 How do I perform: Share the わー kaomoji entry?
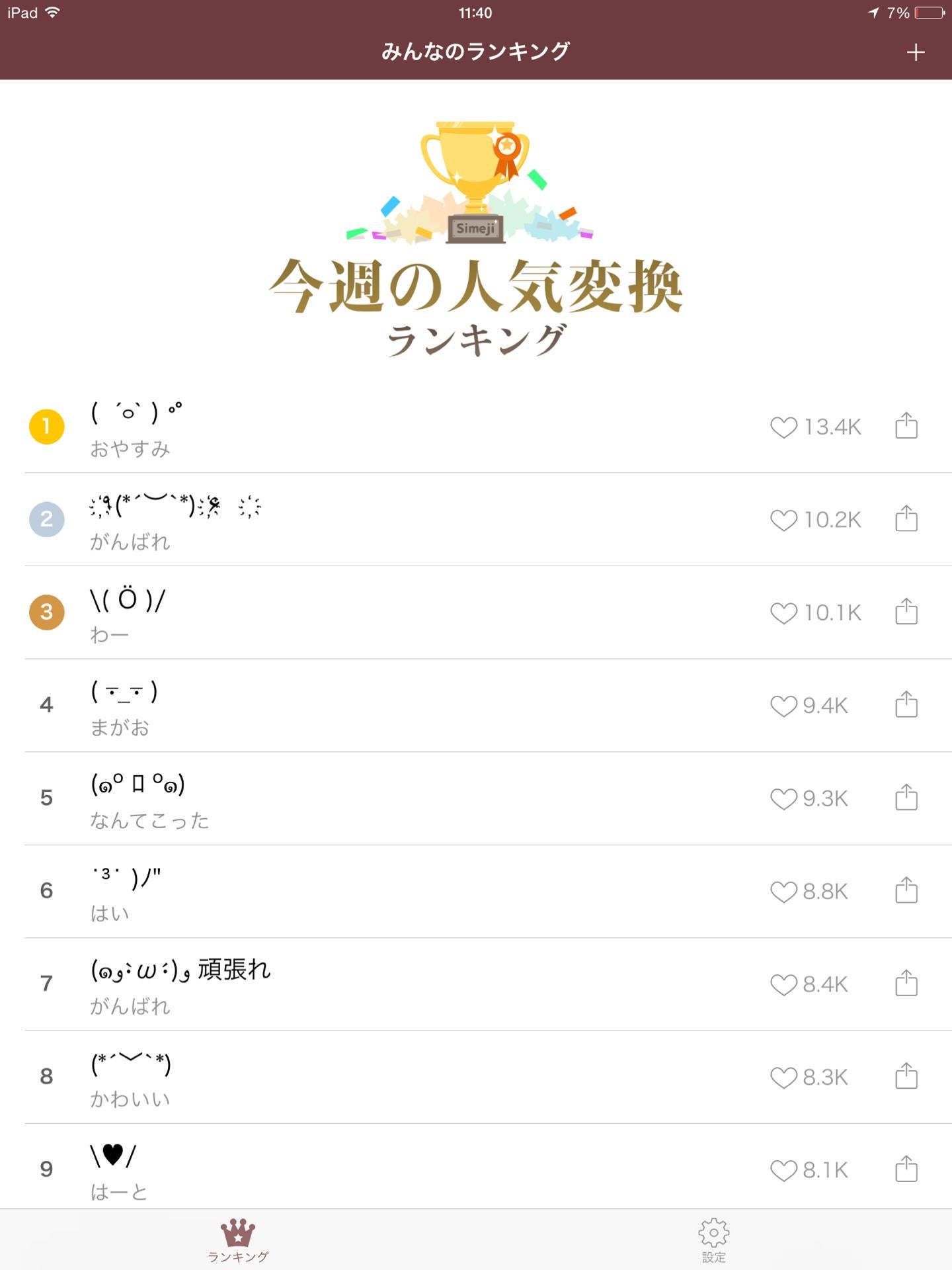point(907,613)
